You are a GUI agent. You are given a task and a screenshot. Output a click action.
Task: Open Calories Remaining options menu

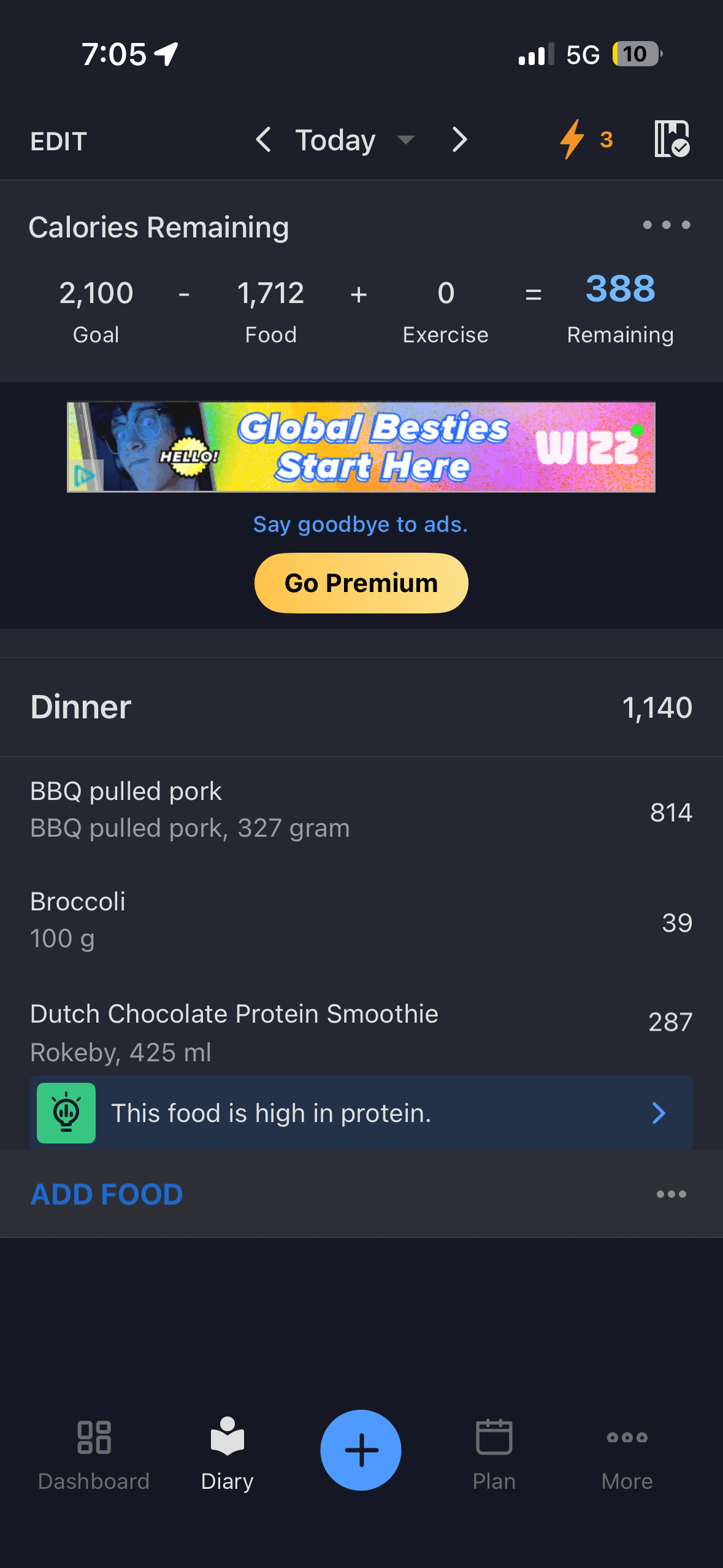coord(666,225)
